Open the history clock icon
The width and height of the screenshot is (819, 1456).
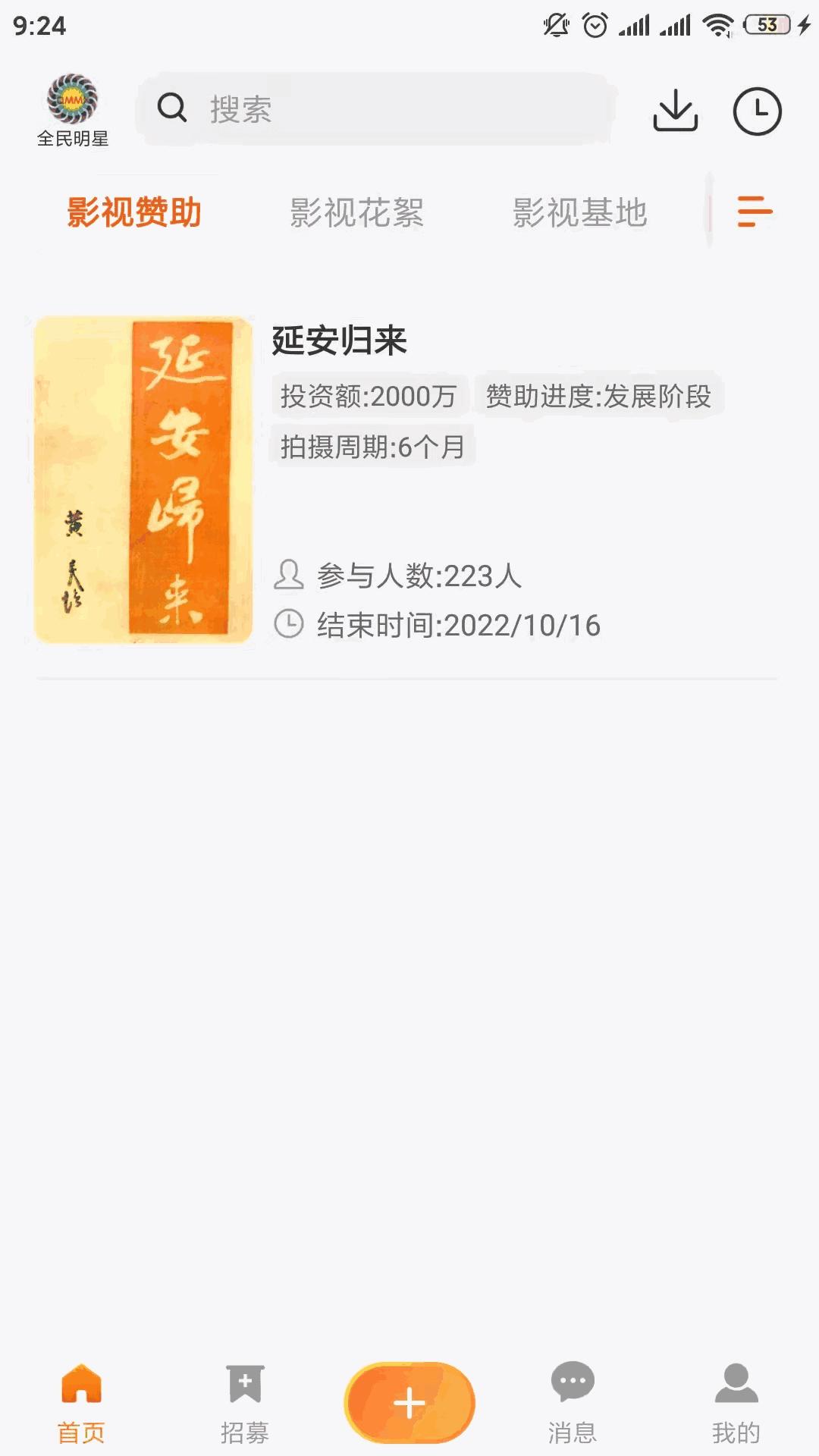pos(757,111)
